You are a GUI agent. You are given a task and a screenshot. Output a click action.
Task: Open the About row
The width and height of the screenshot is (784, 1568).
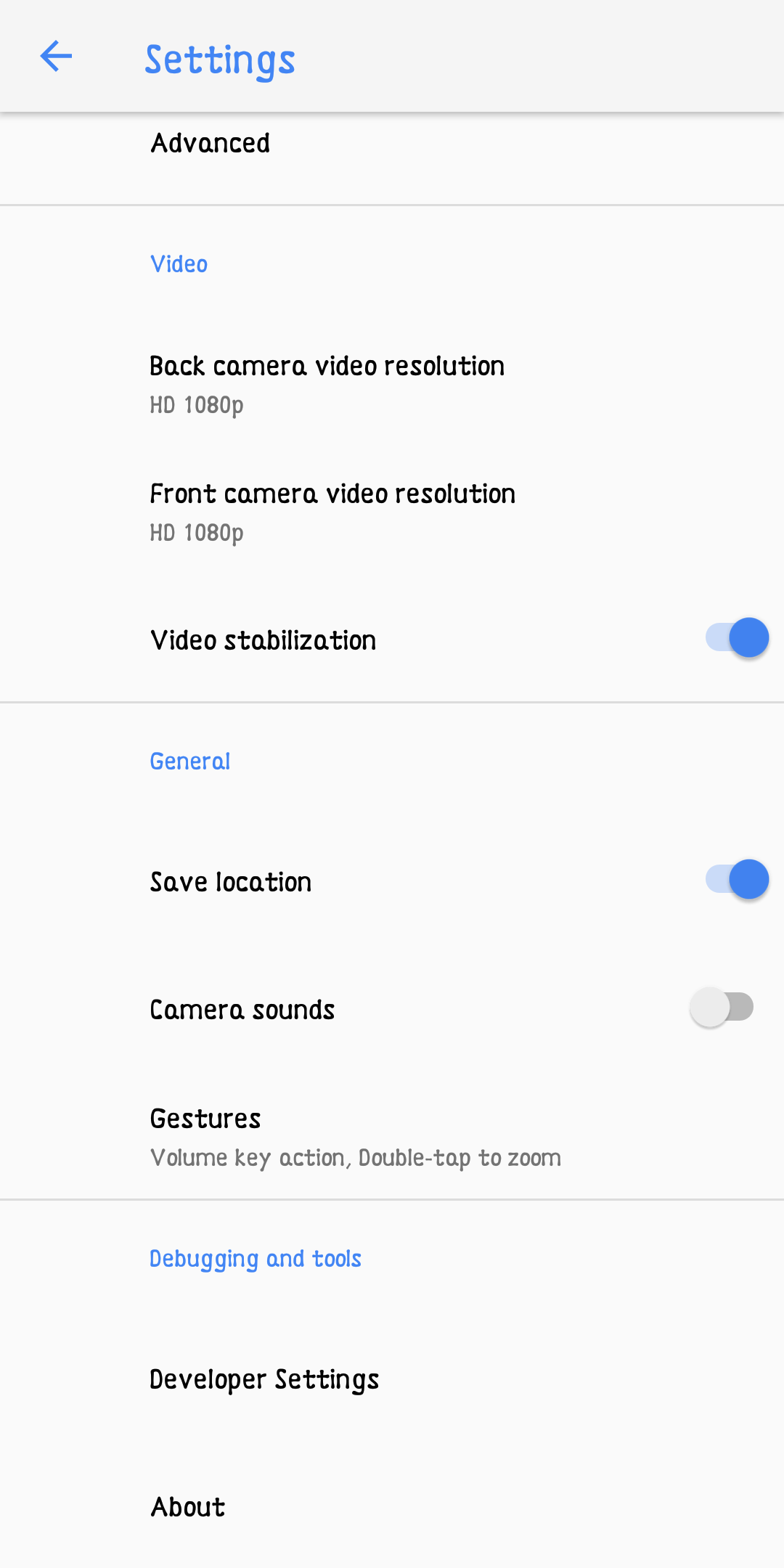tap(392, 1506)
